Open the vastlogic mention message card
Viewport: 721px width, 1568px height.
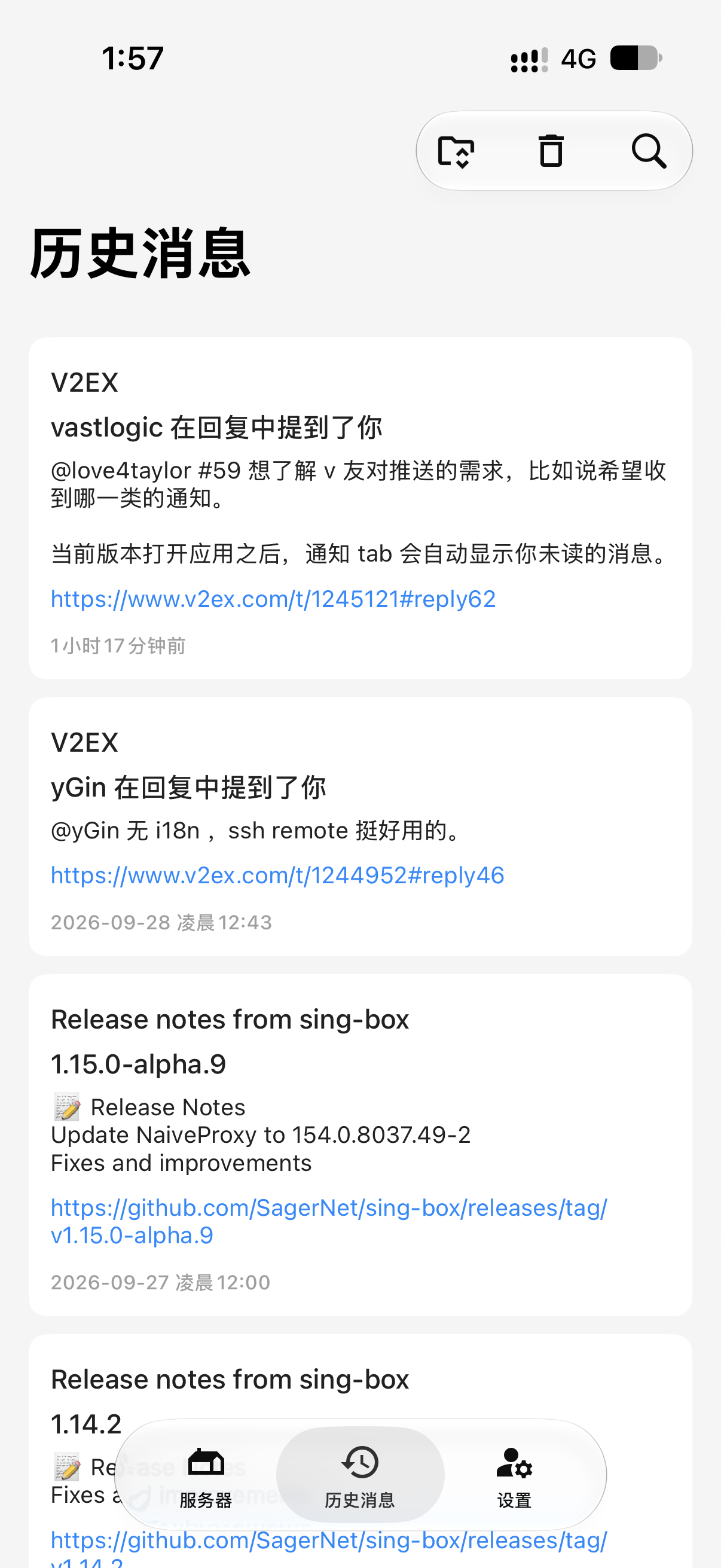[x=360, y=508]
